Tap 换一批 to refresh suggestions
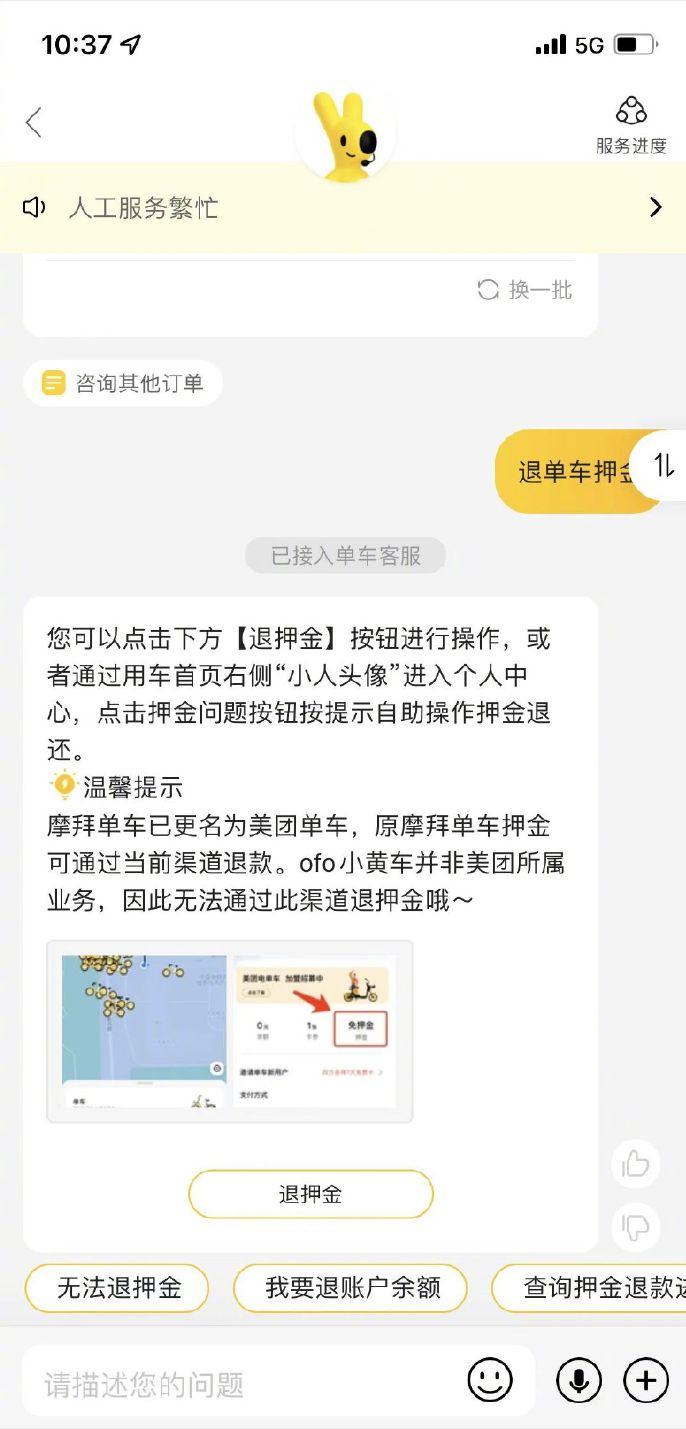This screenshot has height=1429, width=686. coord(525,290)
